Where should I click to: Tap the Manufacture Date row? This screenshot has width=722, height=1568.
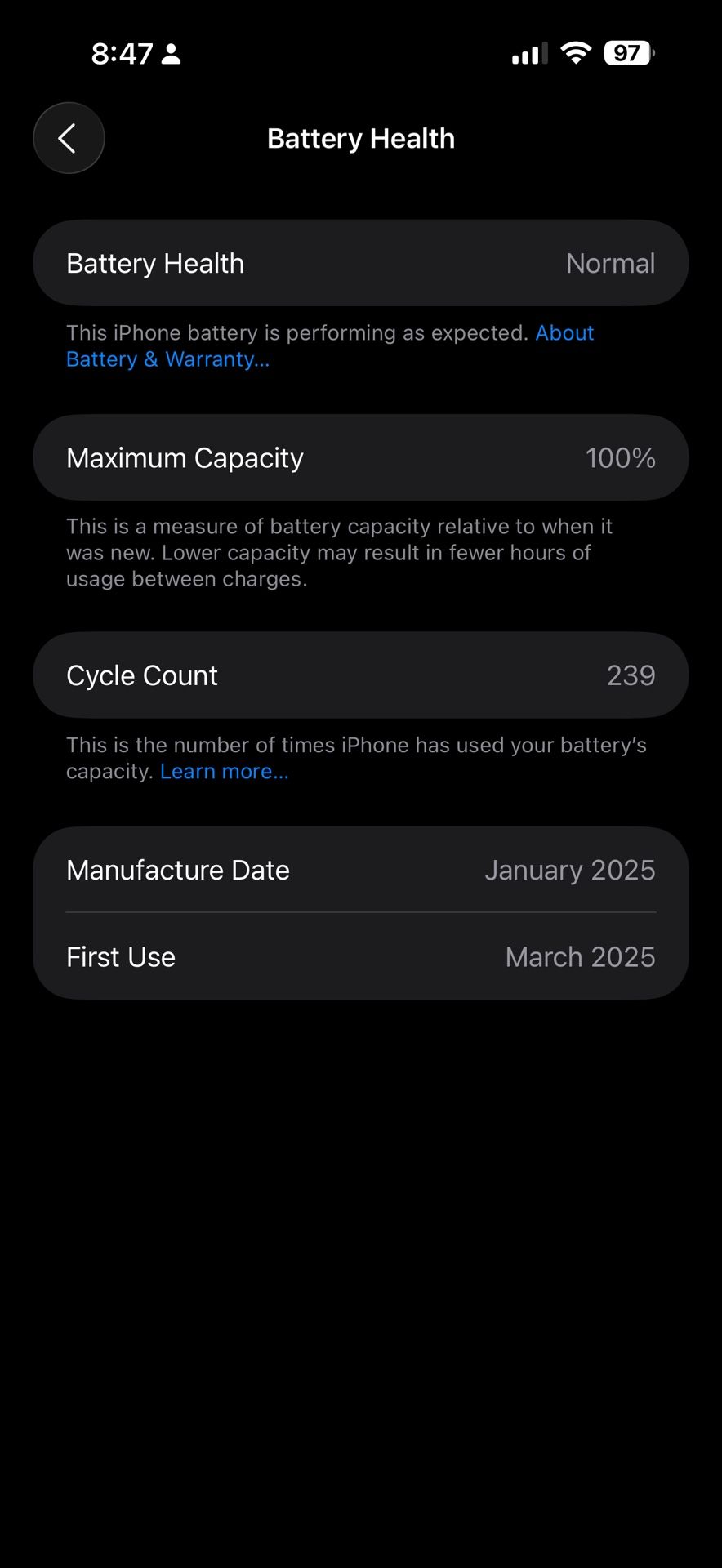click(360, 870)
